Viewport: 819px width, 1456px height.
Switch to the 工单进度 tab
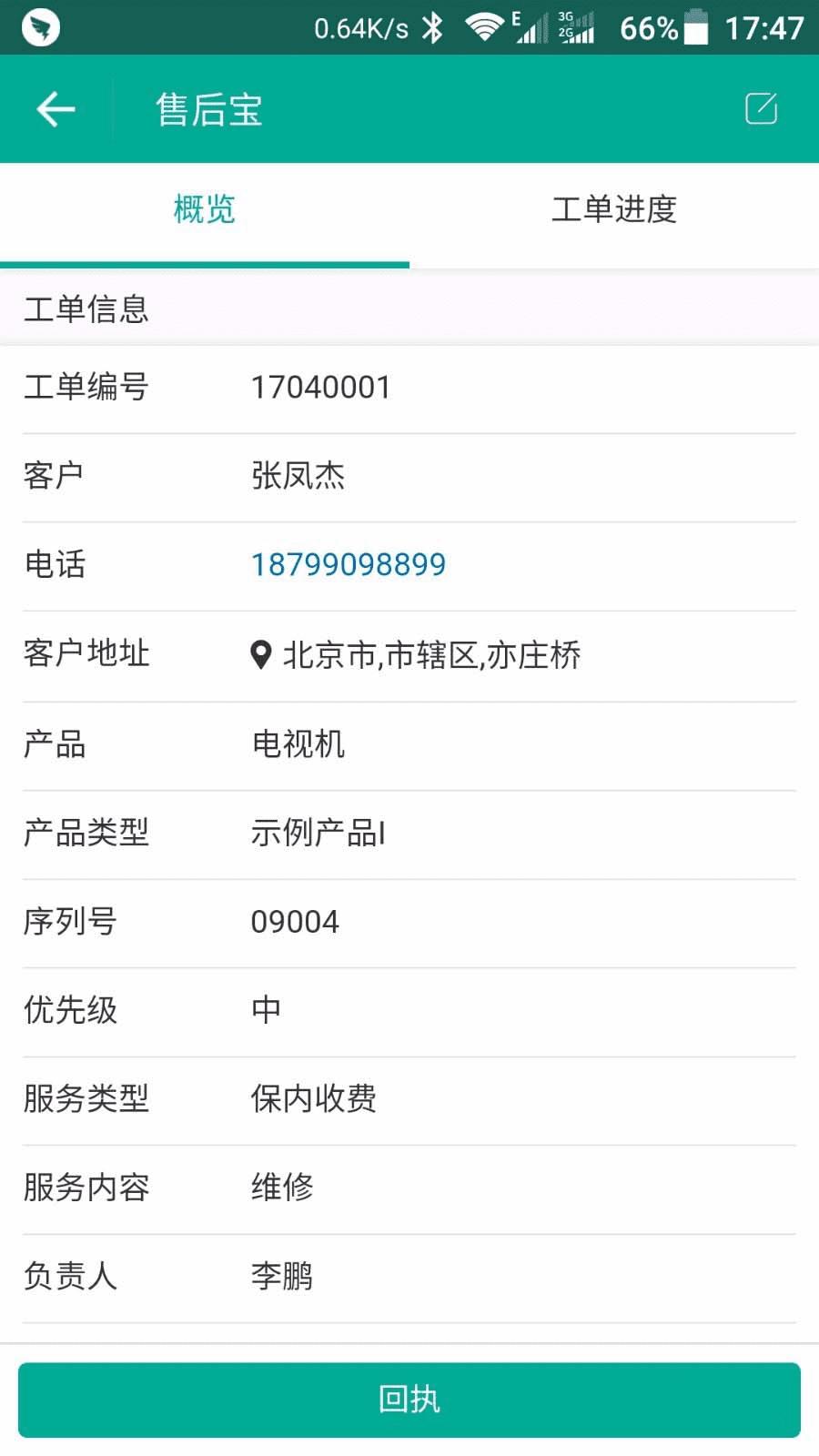click(x=614, y=210)
